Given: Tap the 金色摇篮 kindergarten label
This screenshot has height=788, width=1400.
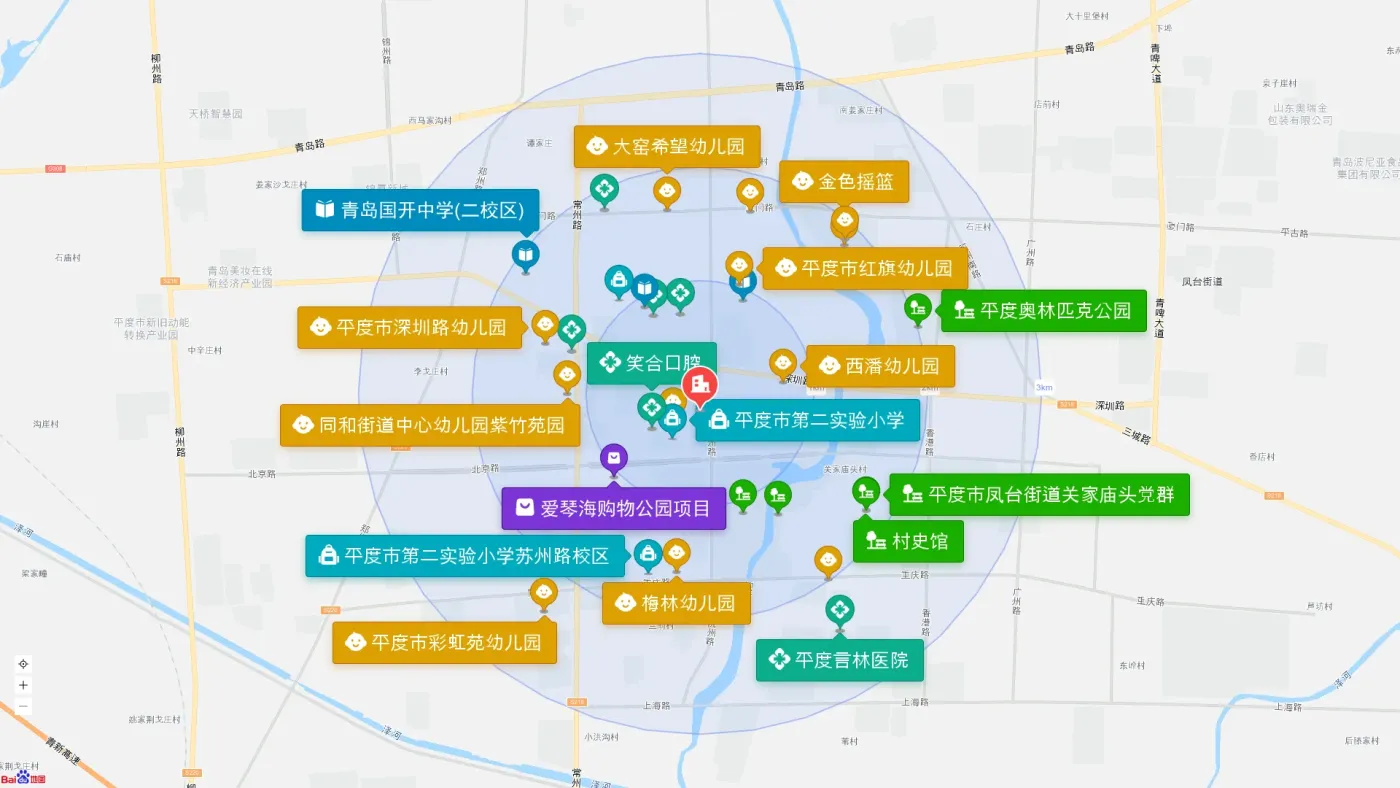Looking at the screenshot, I should [x=844, y=182].
